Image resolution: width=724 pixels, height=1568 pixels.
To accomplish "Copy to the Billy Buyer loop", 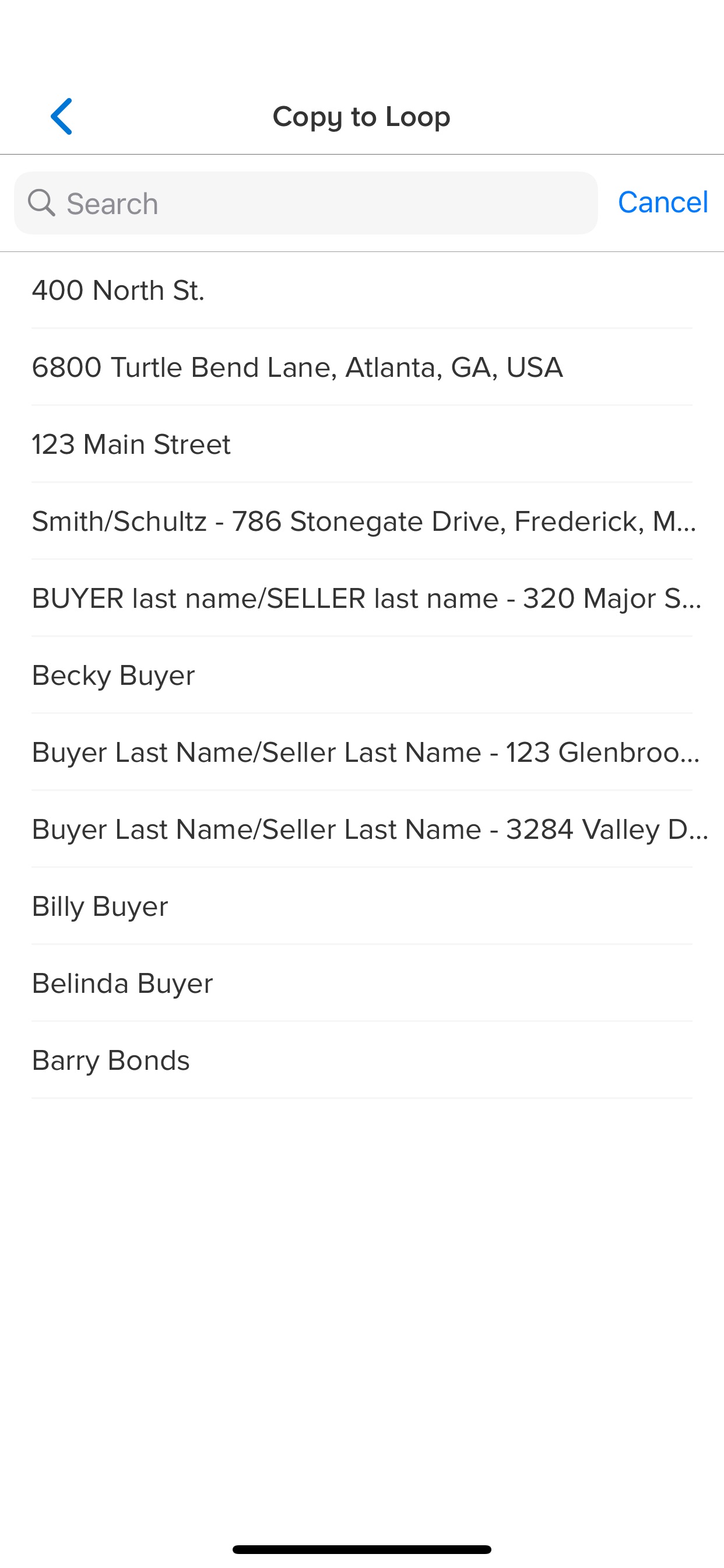I will tap(362, 907).
